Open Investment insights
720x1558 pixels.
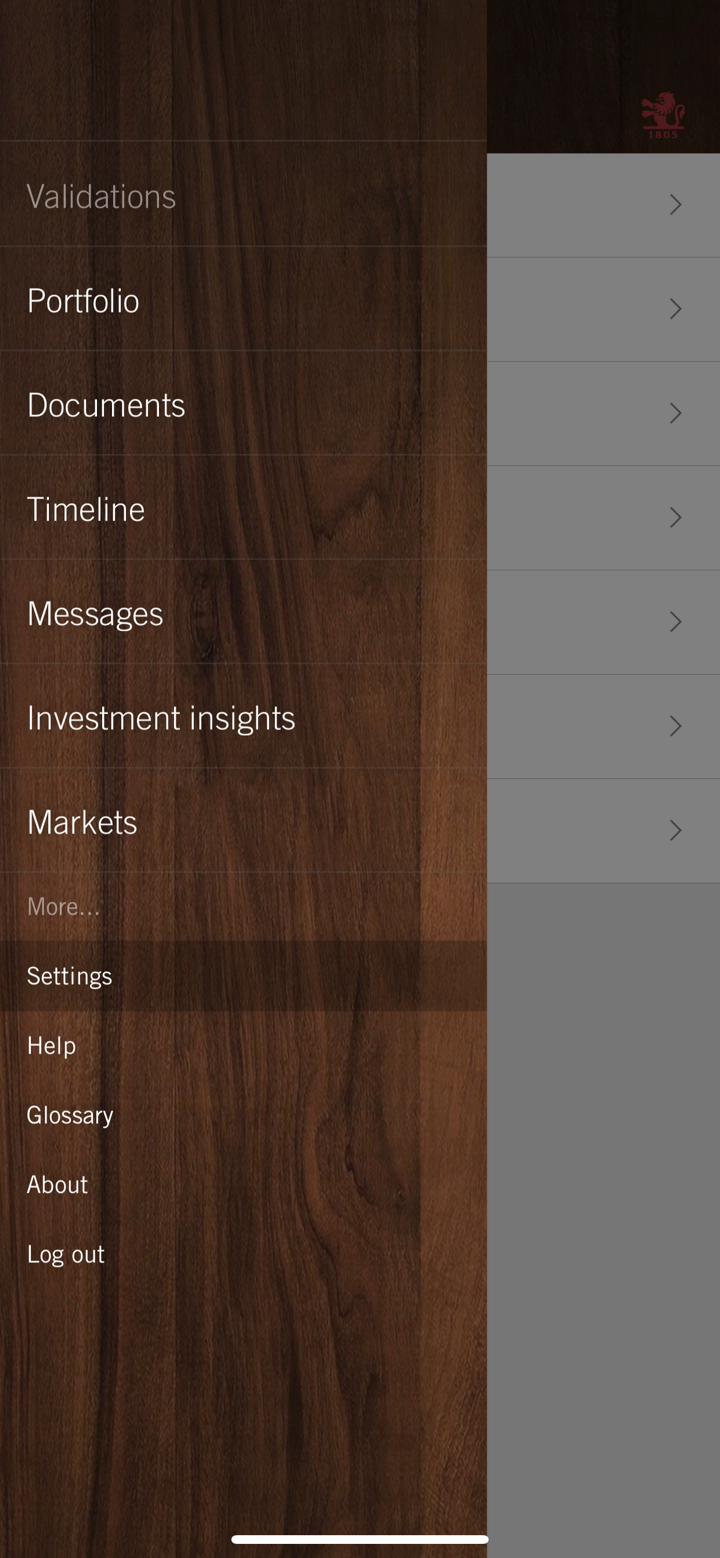[x=161, y=717]
